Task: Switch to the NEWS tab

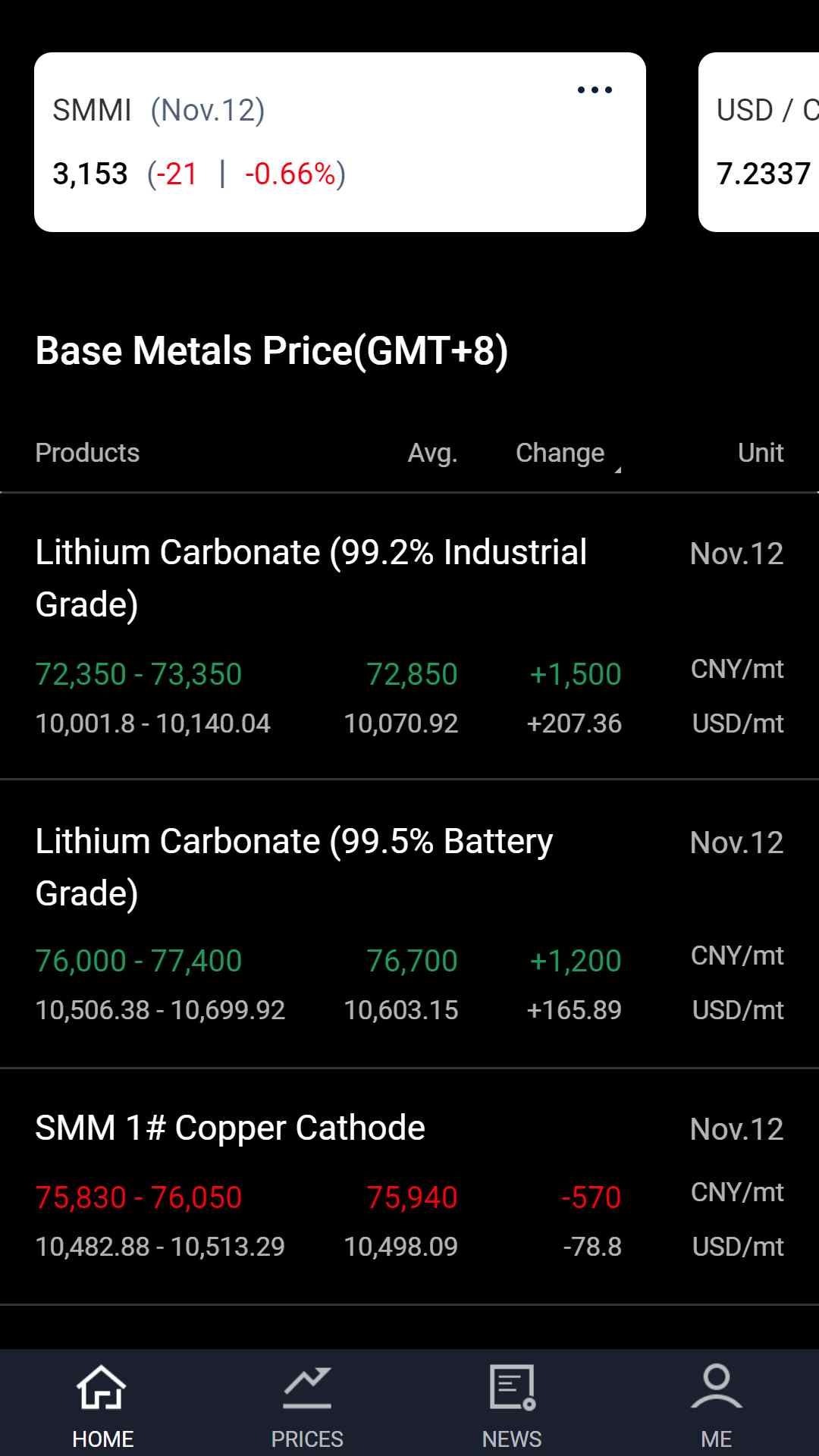Action: point(512,1404)
